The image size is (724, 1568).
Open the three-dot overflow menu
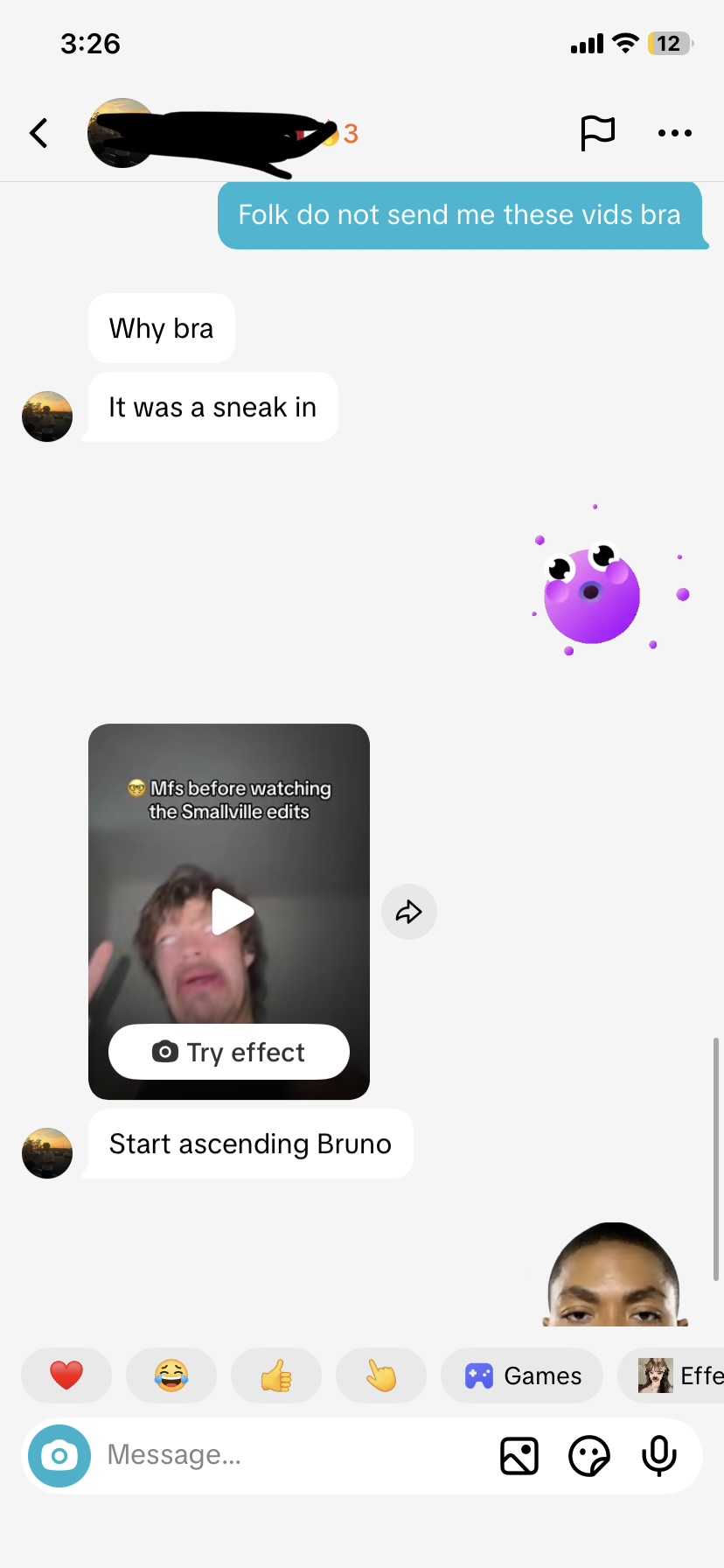[x=674, y=133]
